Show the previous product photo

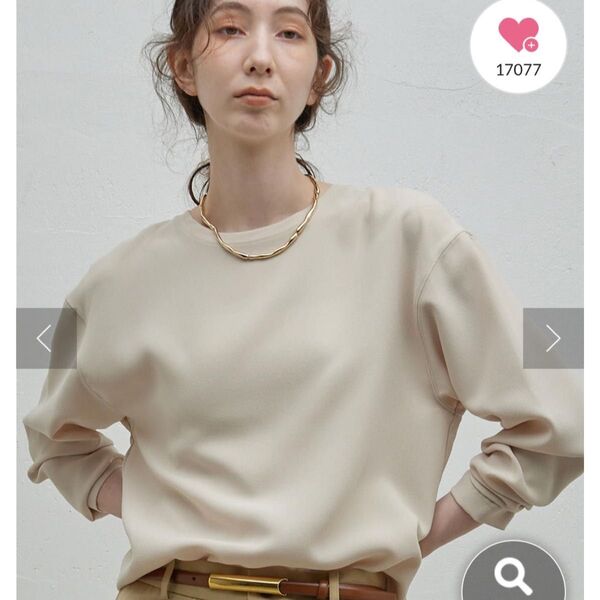click(x=45, y=338)
